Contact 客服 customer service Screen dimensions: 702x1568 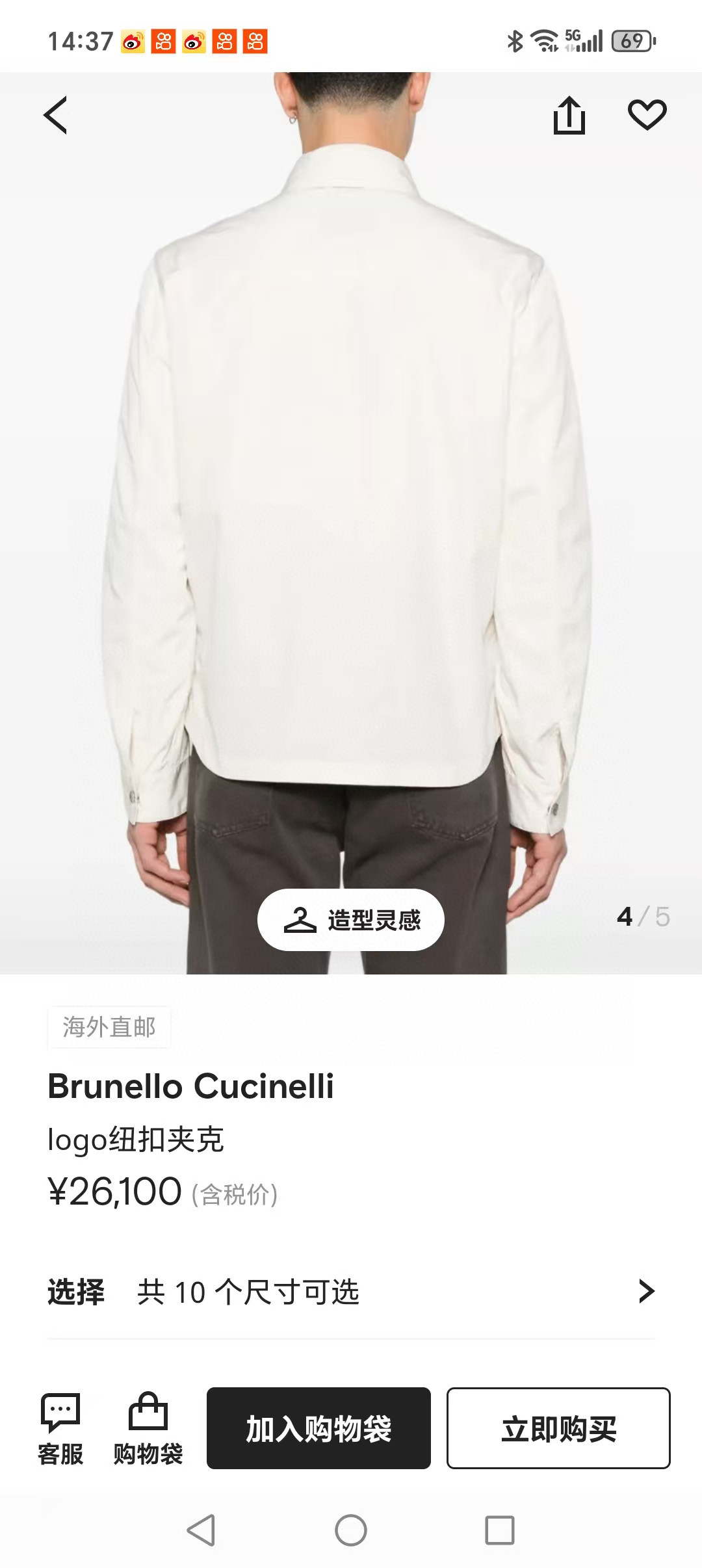pyautogui.click(x=60, y=1428)
